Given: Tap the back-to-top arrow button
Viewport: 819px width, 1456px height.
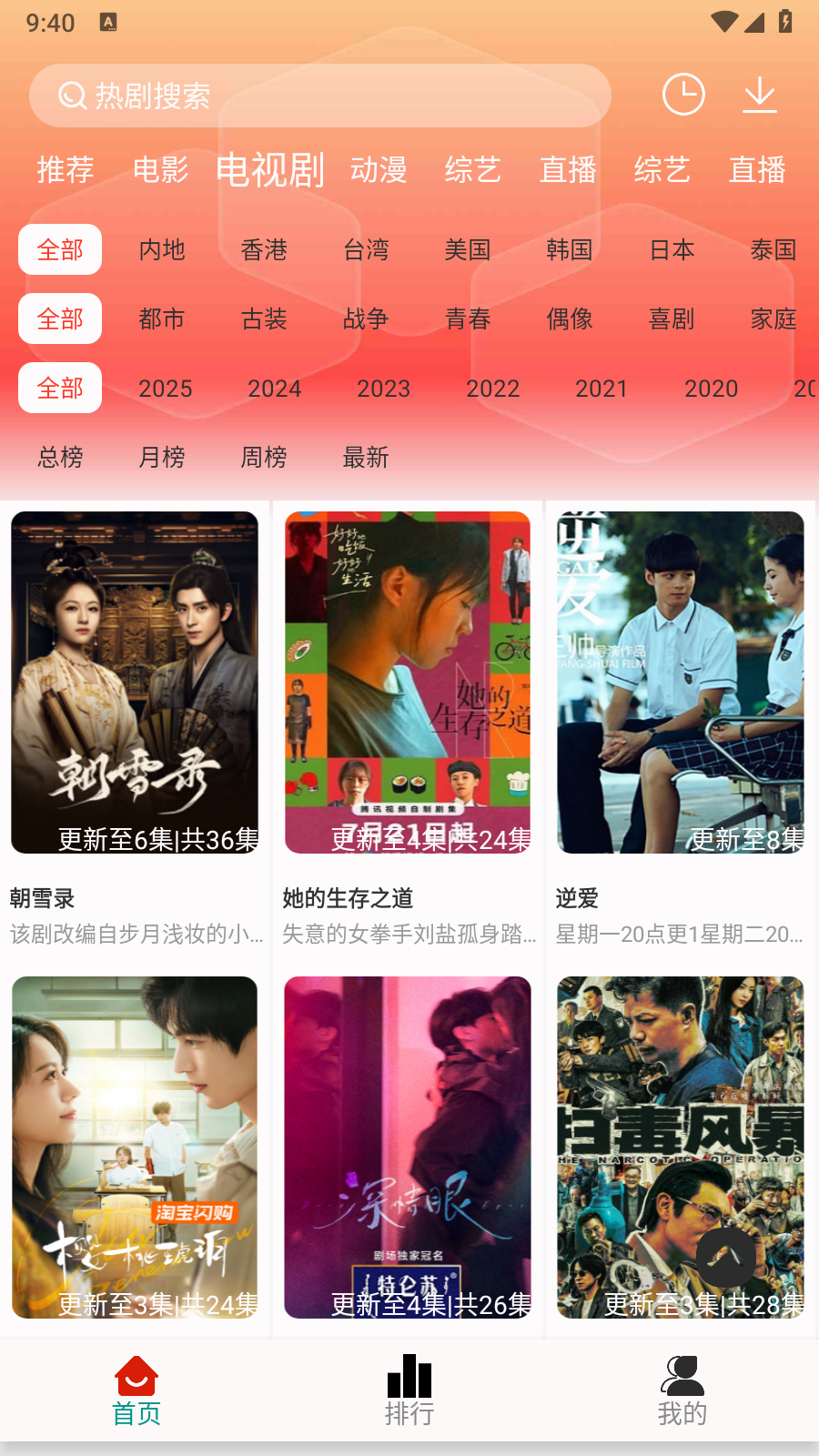Looking at the screenshot, I should pos(725,1258).
